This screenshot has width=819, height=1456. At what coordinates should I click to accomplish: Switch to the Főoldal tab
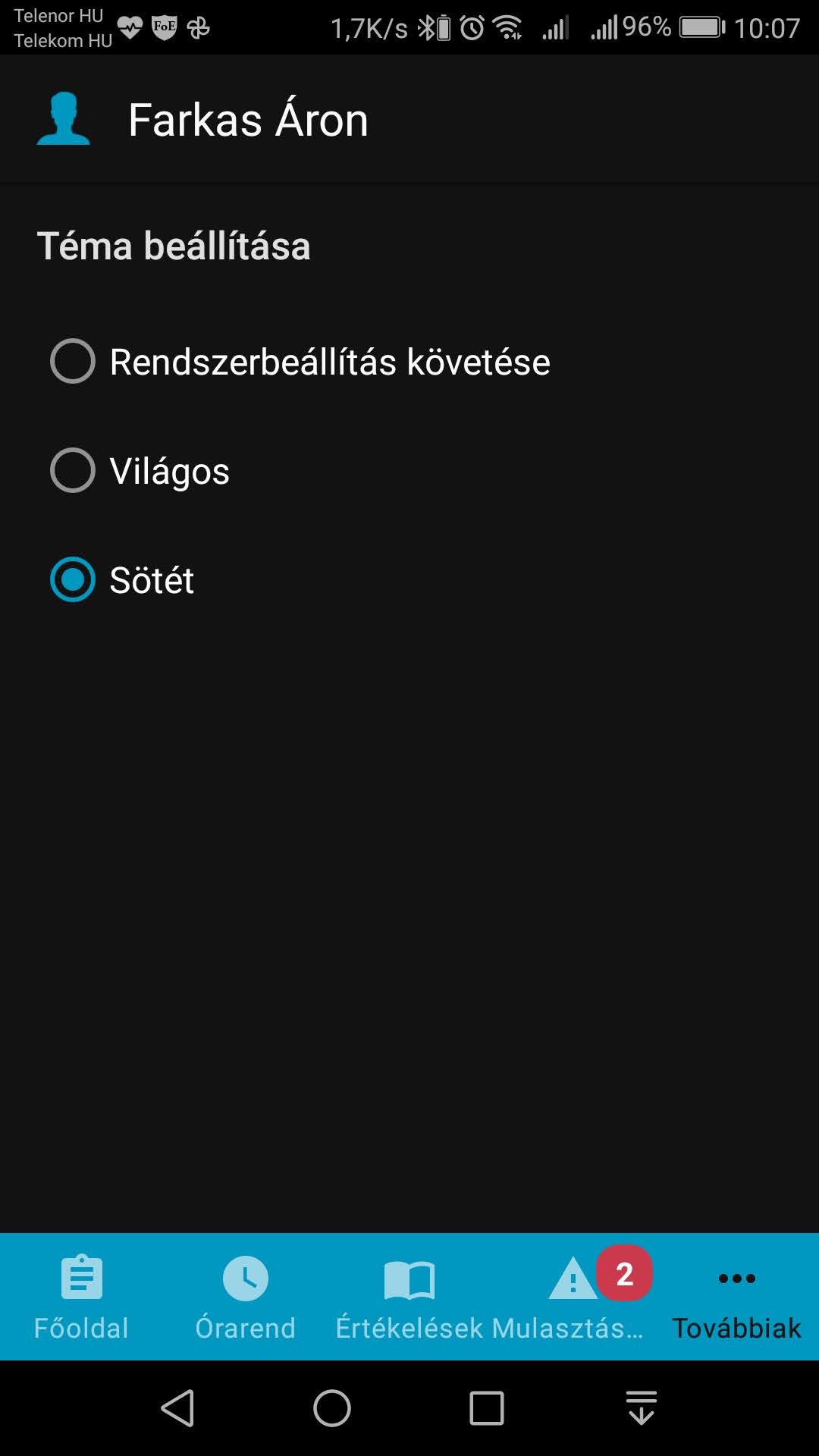click(82, 1297)
